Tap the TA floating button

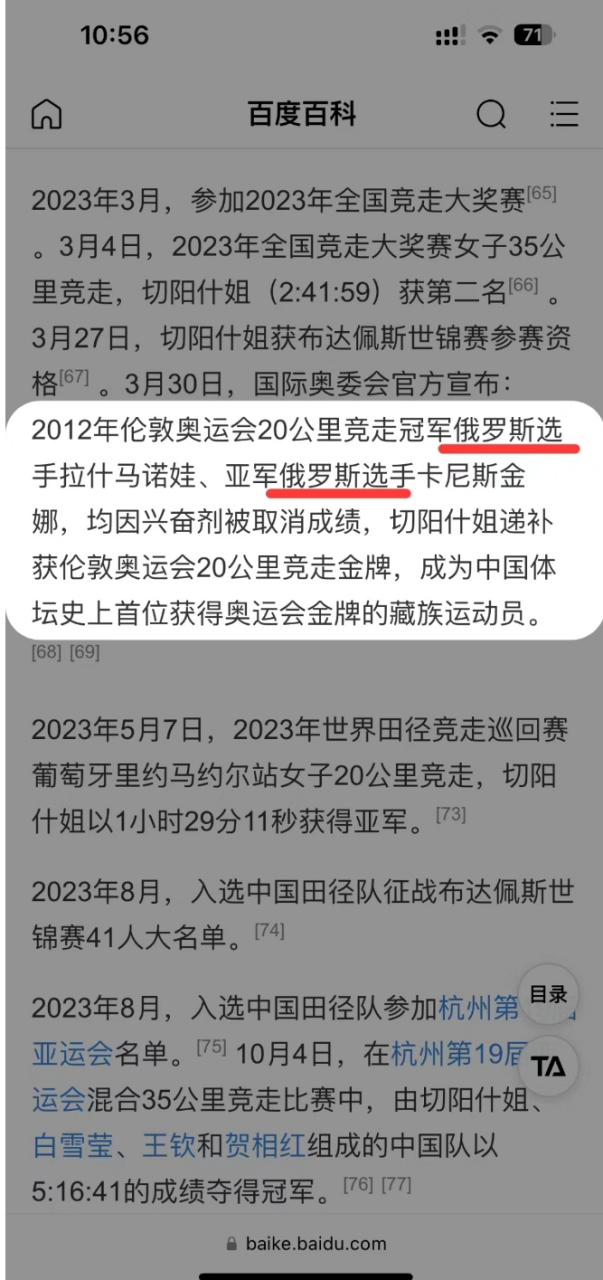[548, 1066]
